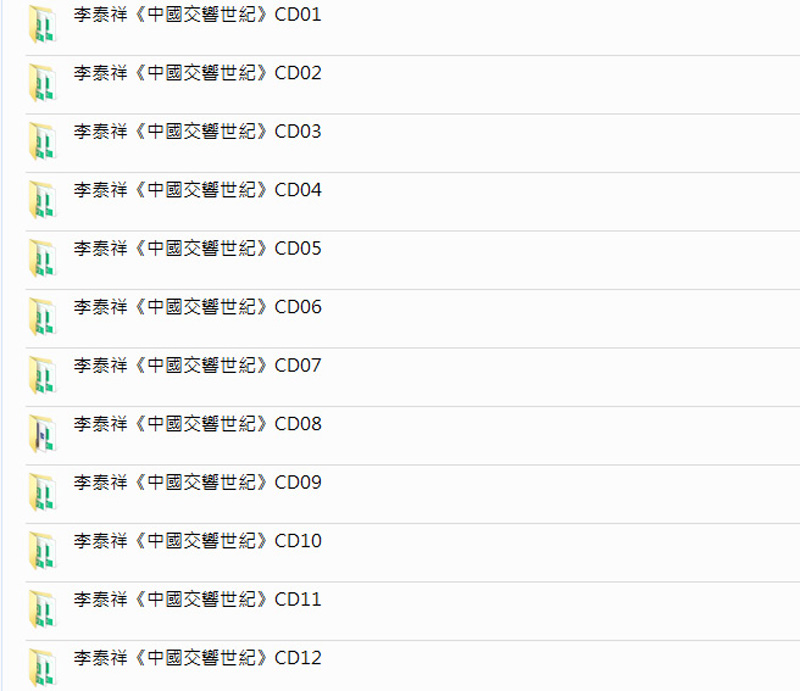Open folder 李泰祥《中國交響世紀》CD01
The width and height of the screenshot is (800, 691).
pos(197,16)
